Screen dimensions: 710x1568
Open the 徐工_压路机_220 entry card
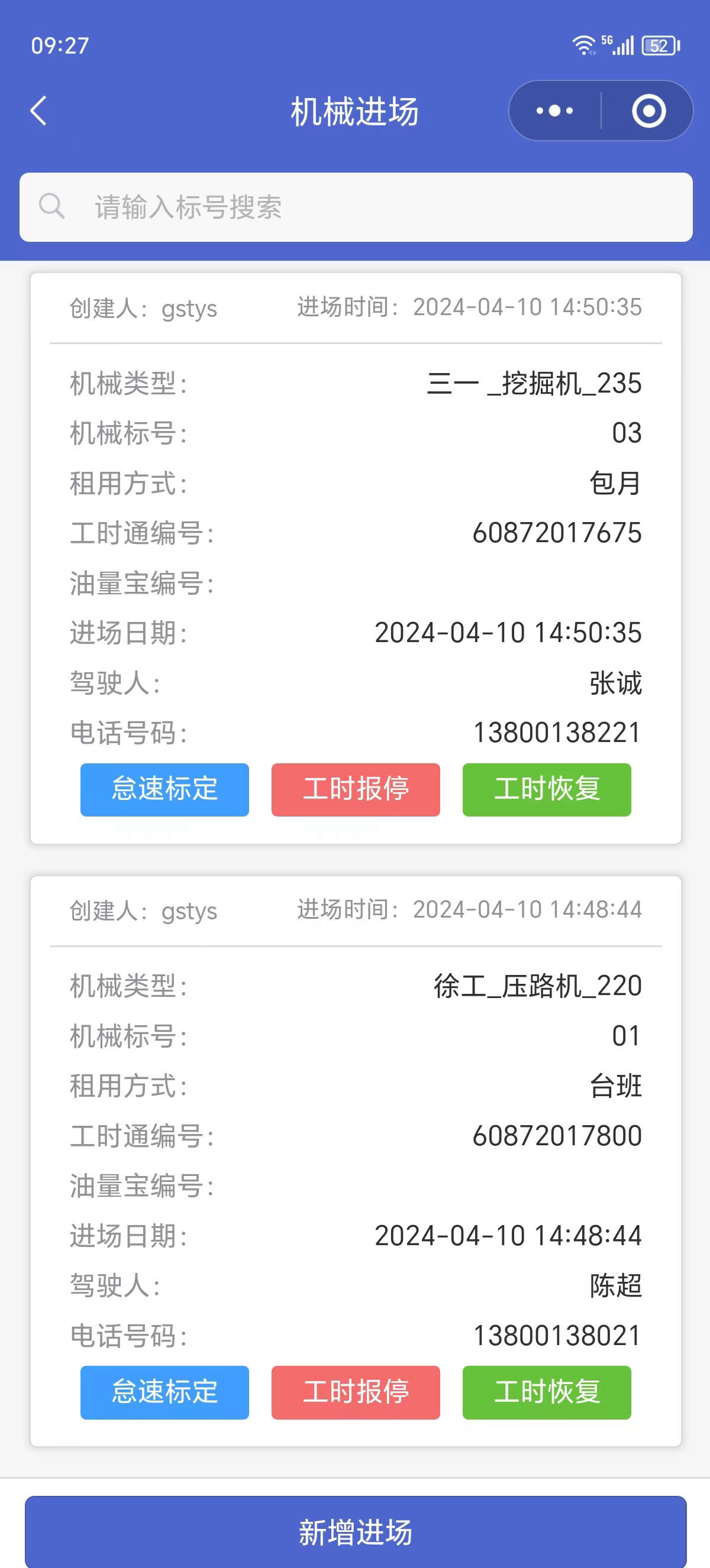coord(356,1161)
